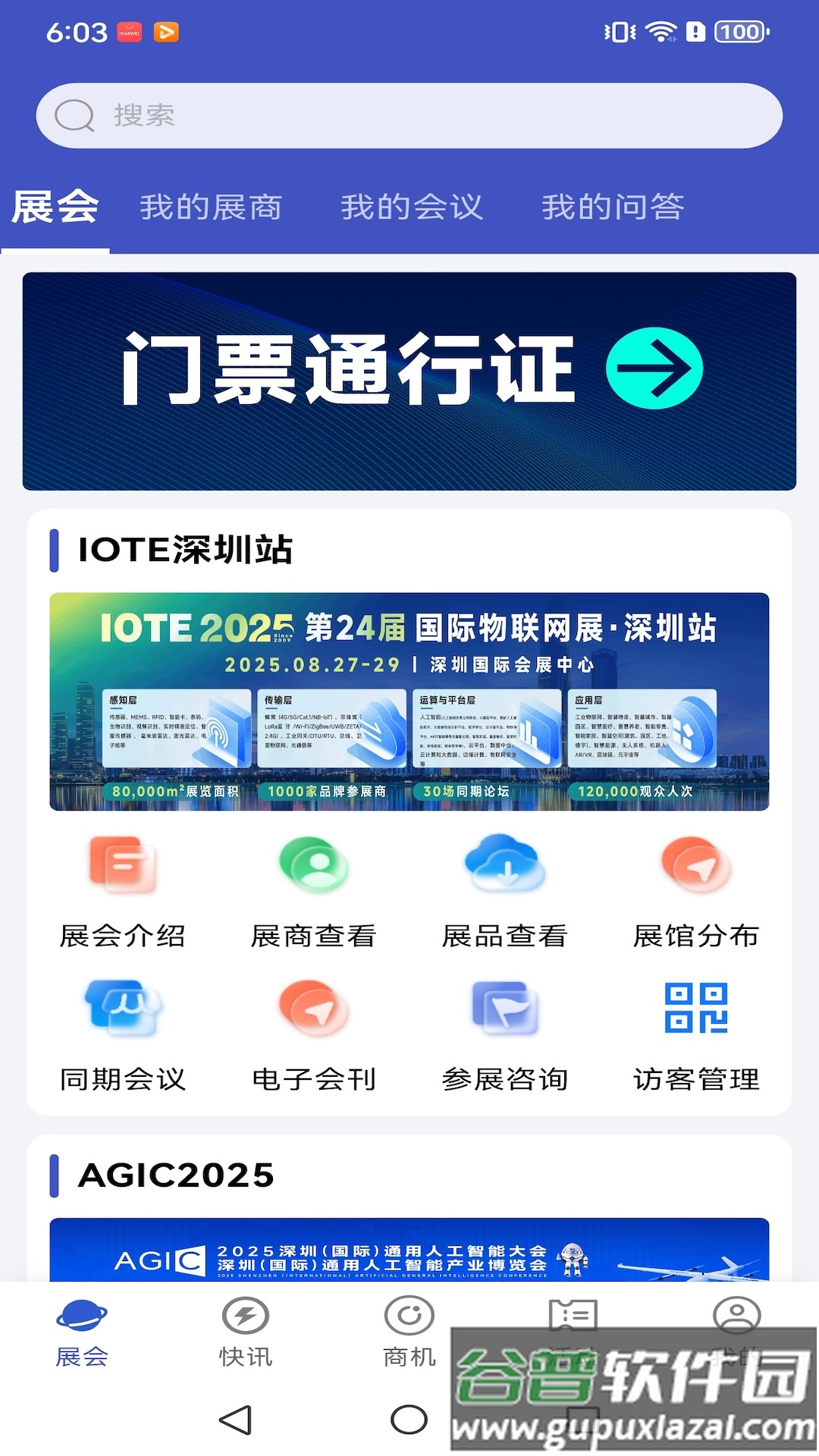This screenshot has height=1456, width=819.
Task: Open the 搜索 search box
Action: pos(409,115)
